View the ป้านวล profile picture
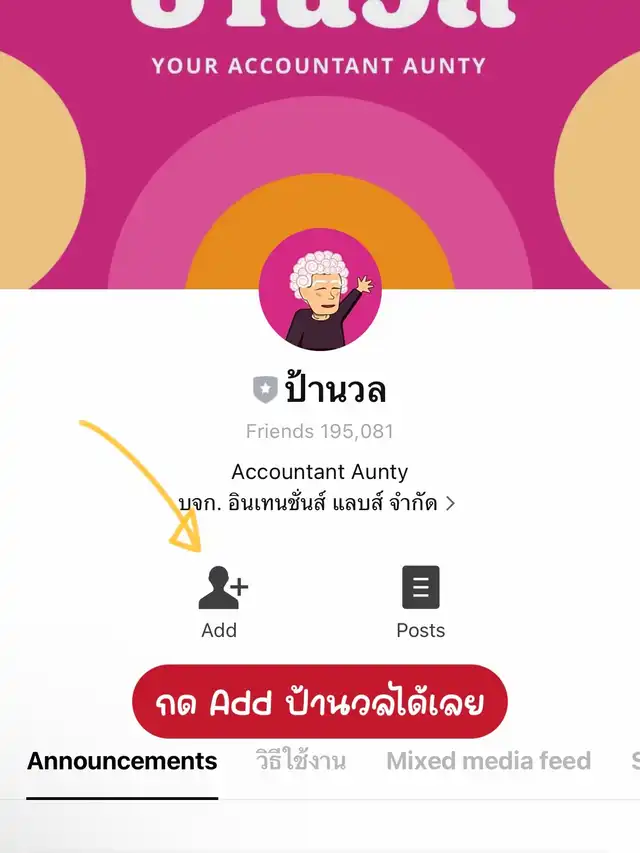 coord(320,297)
